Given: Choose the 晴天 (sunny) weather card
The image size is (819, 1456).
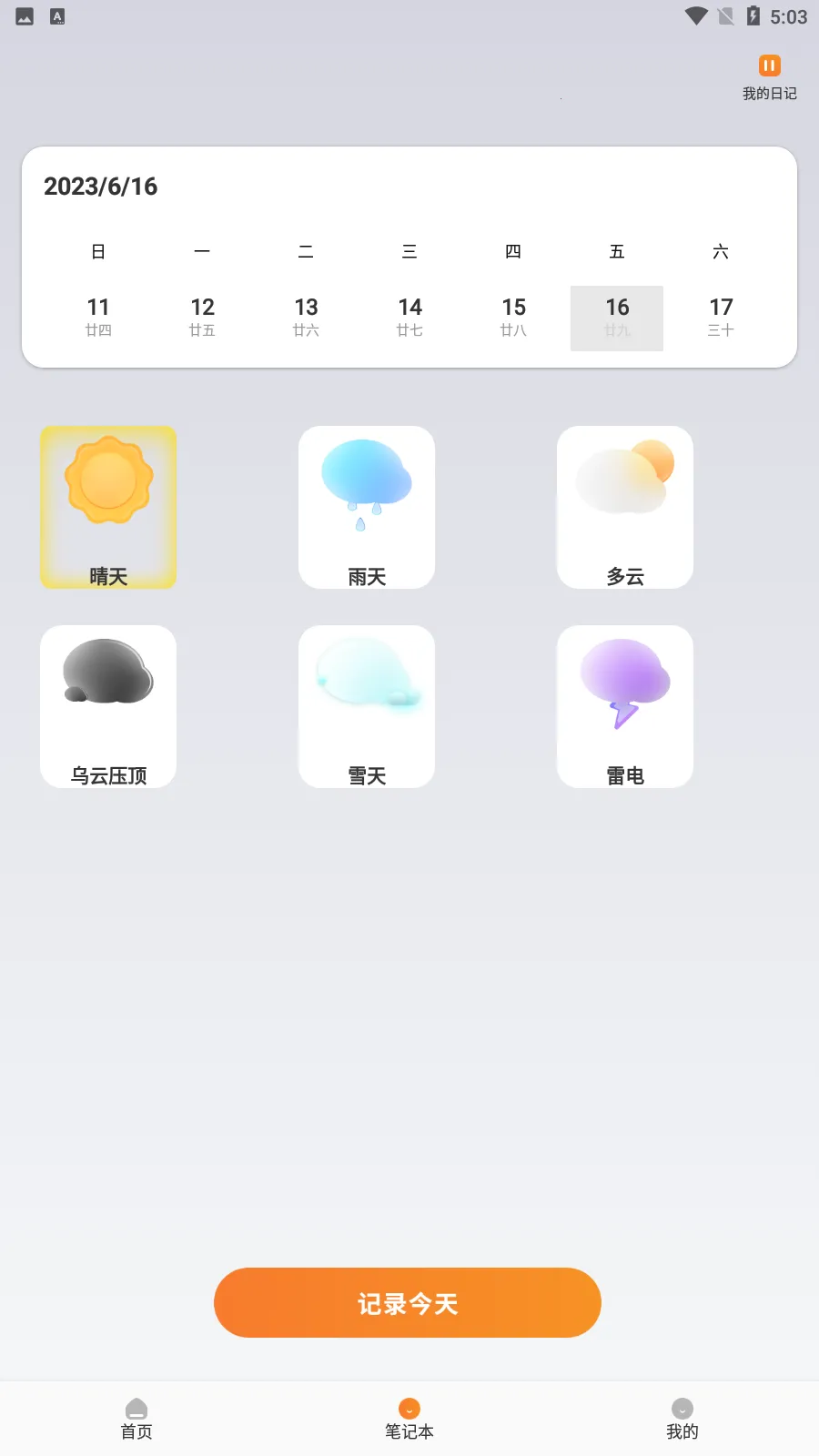Looking at the screenshot, I should pyautogui.click(x=108, y=507).
